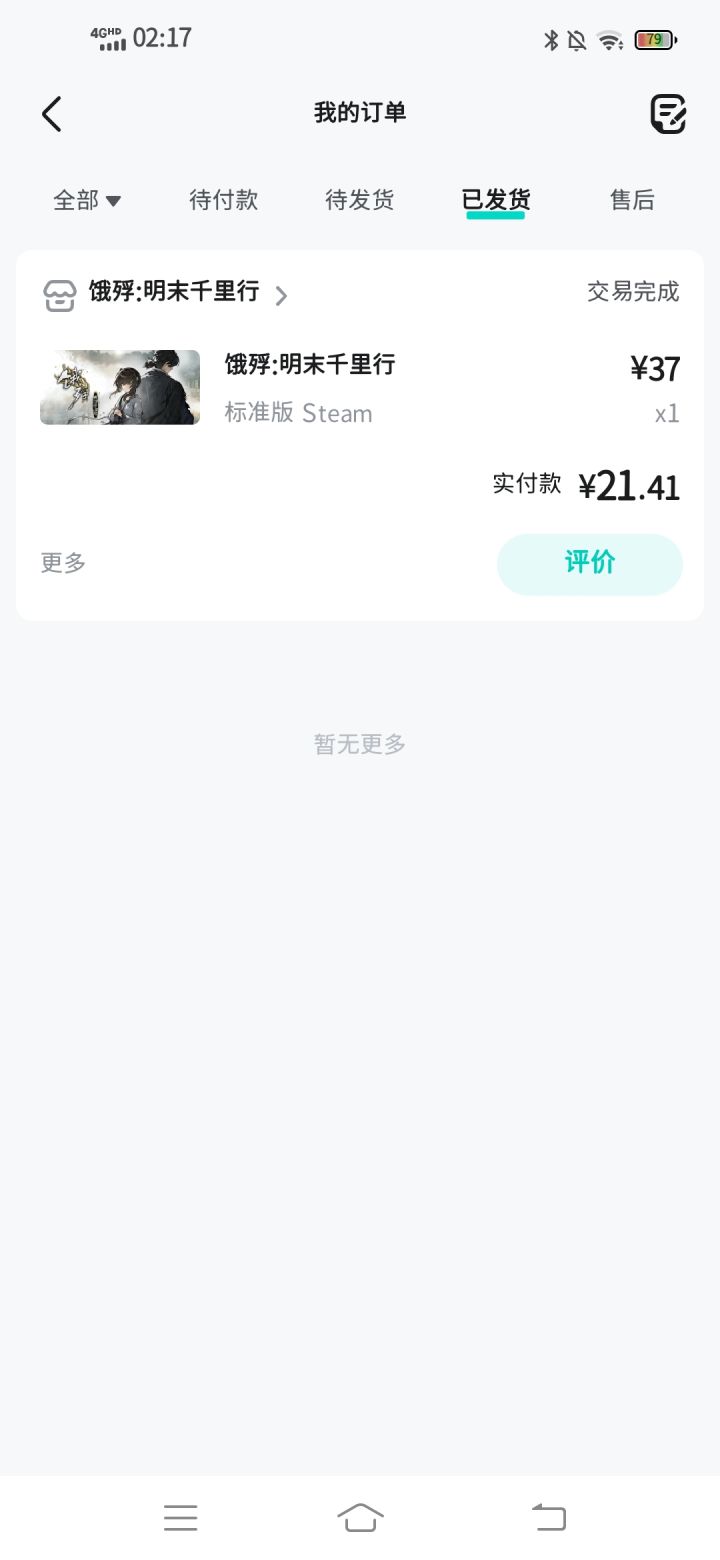720x1560 pixels.
Task: Select the 已发货 tab
Action: [x=496, y=200]
